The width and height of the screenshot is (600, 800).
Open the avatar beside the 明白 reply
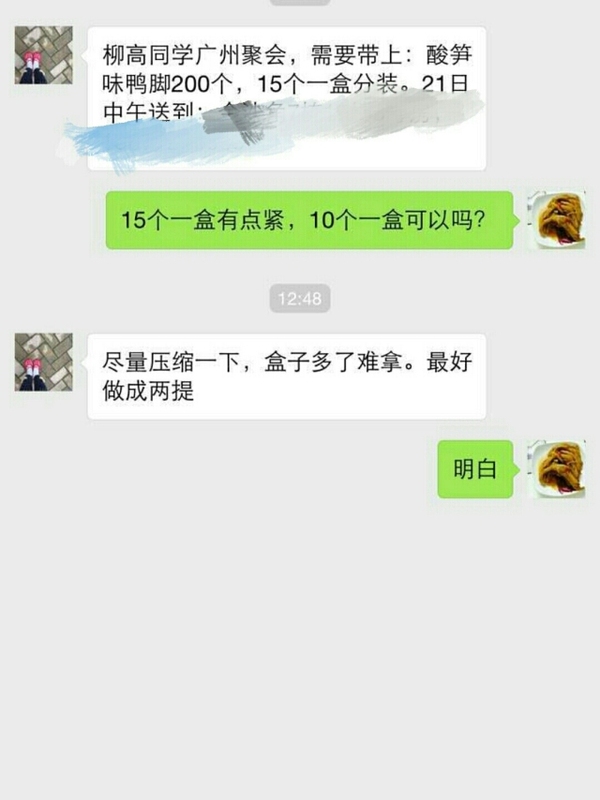click(x=556, y=469)
